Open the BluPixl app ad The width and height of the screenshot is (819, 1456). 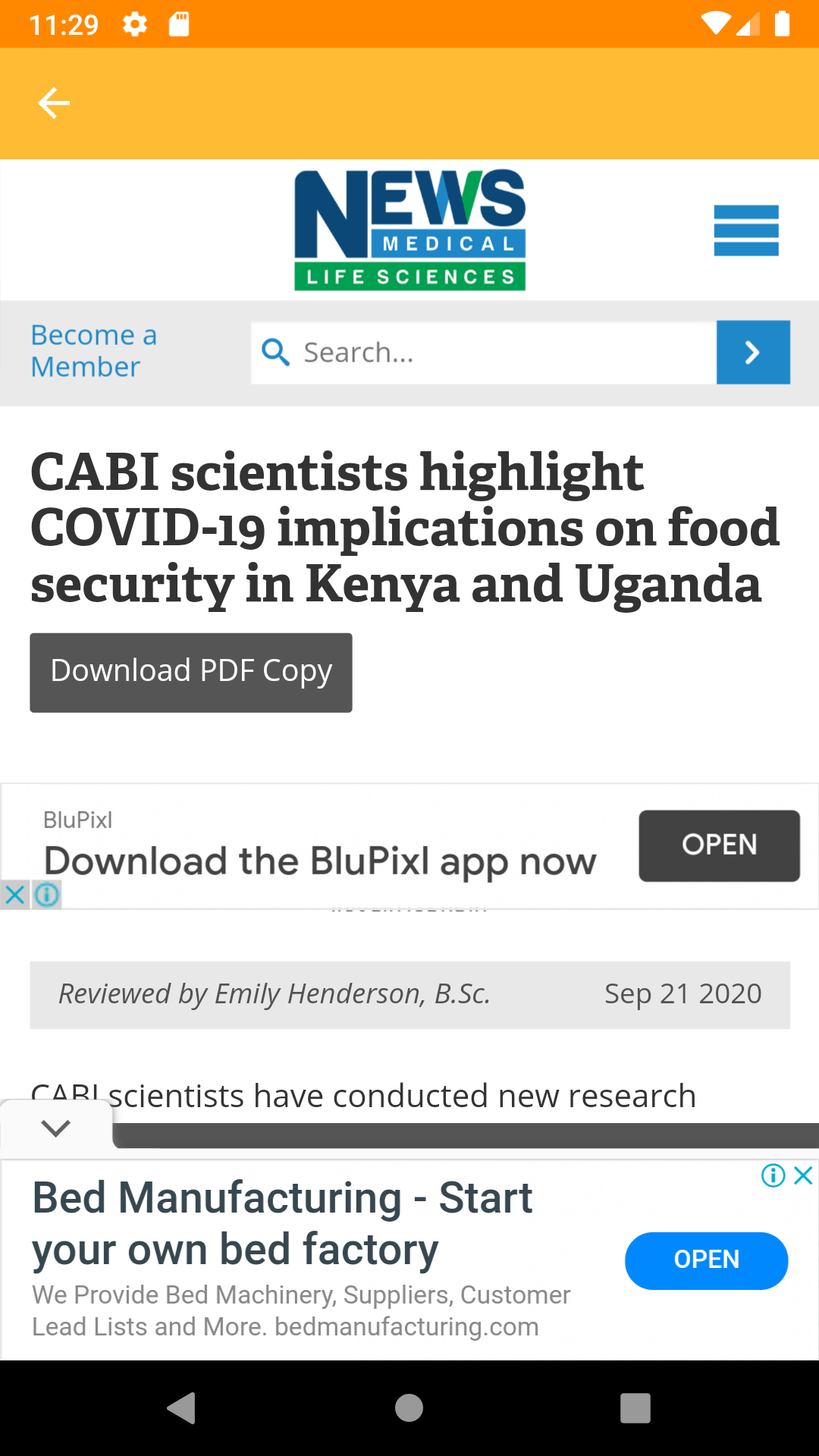pos(718,846)
